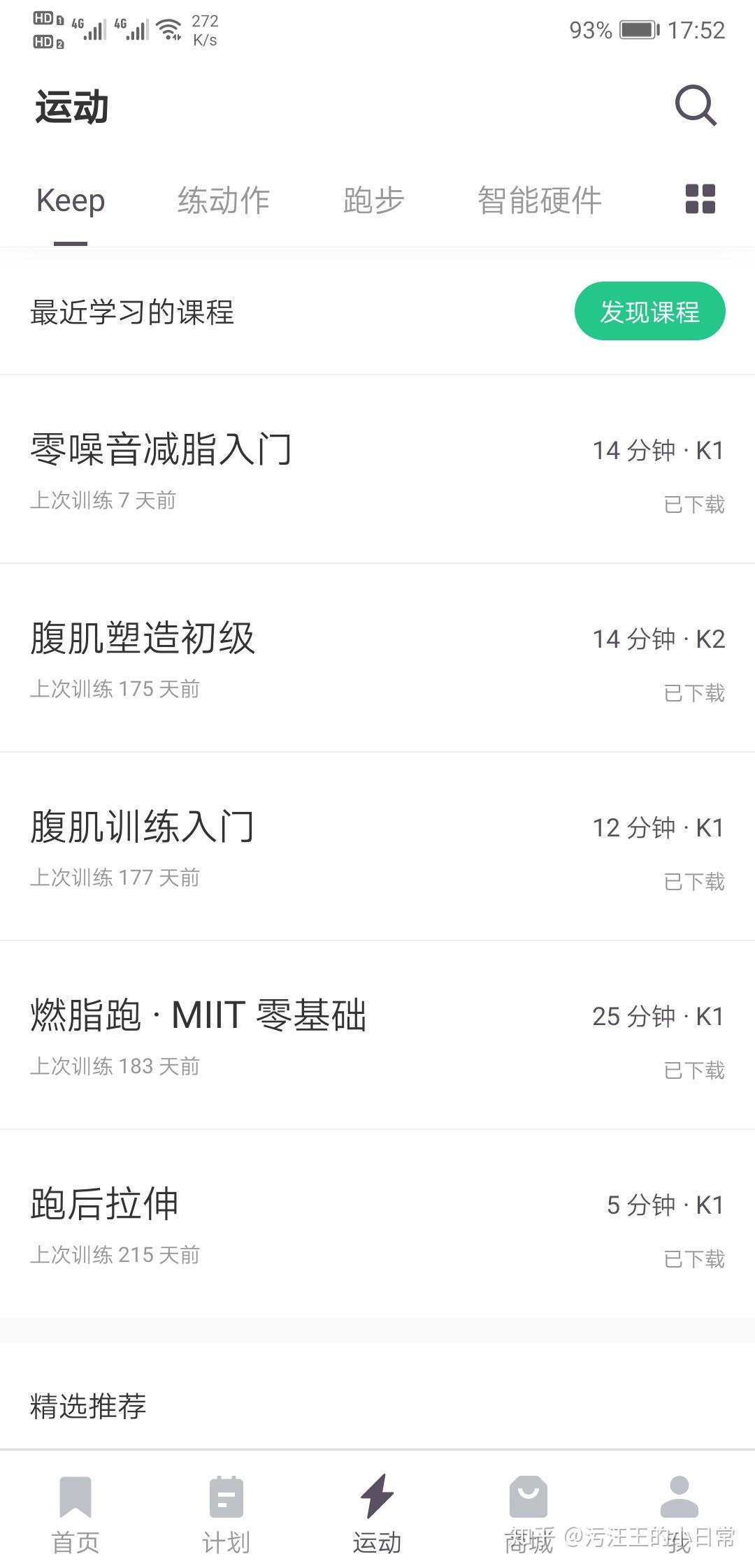Go to the 首页 bottom tab
The height and width of the screenshot is (1568, 755).
75,1513
